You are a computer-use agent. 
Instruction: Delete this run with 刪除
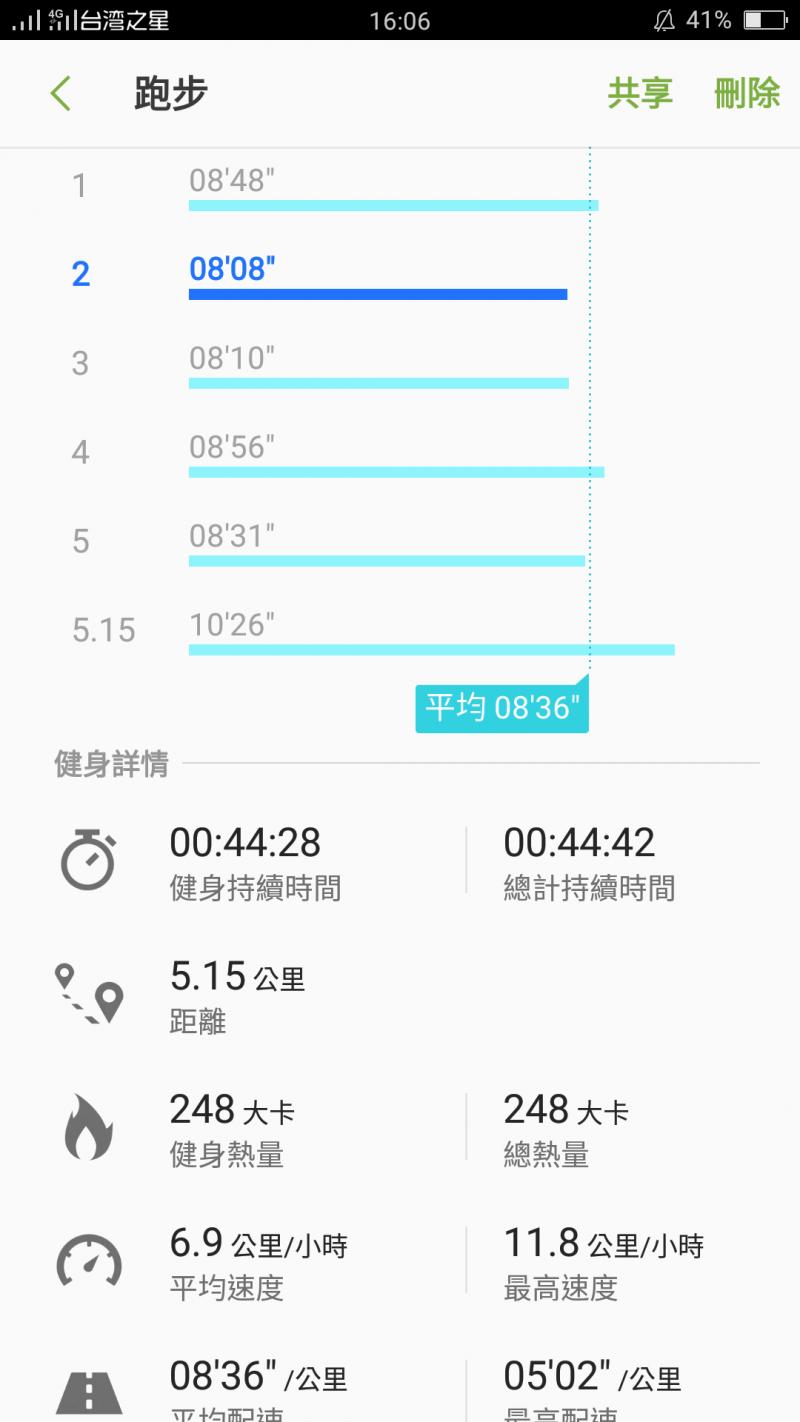[746, 94]
